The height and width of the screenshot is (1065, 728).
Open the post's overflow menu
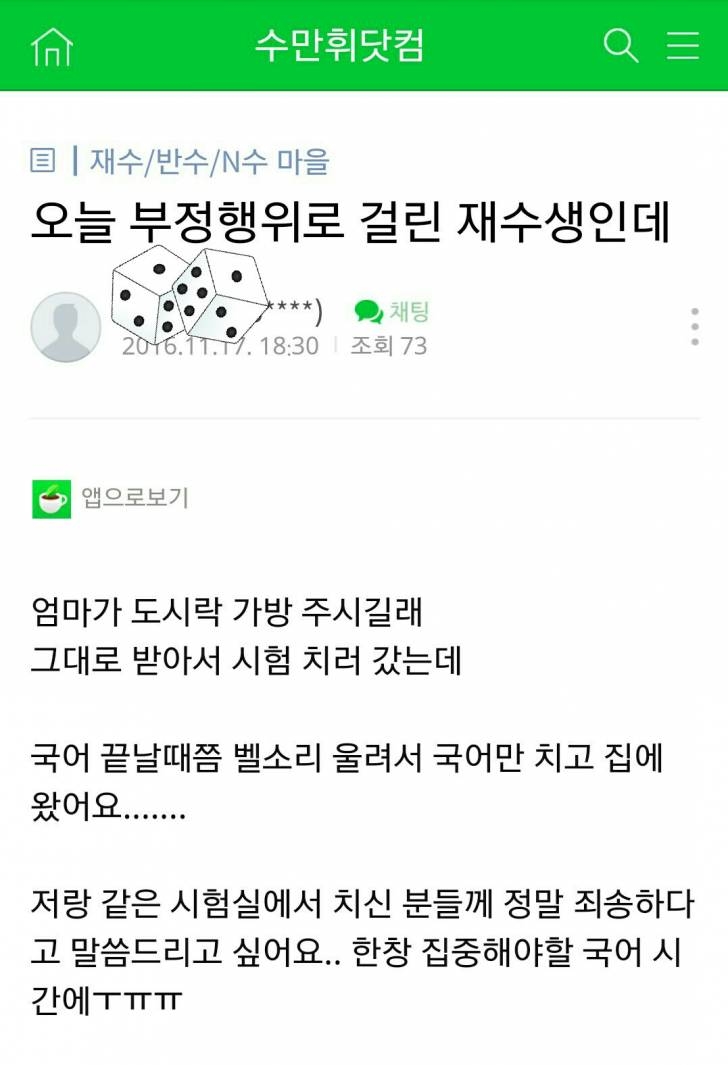click(x=694, y=327)
